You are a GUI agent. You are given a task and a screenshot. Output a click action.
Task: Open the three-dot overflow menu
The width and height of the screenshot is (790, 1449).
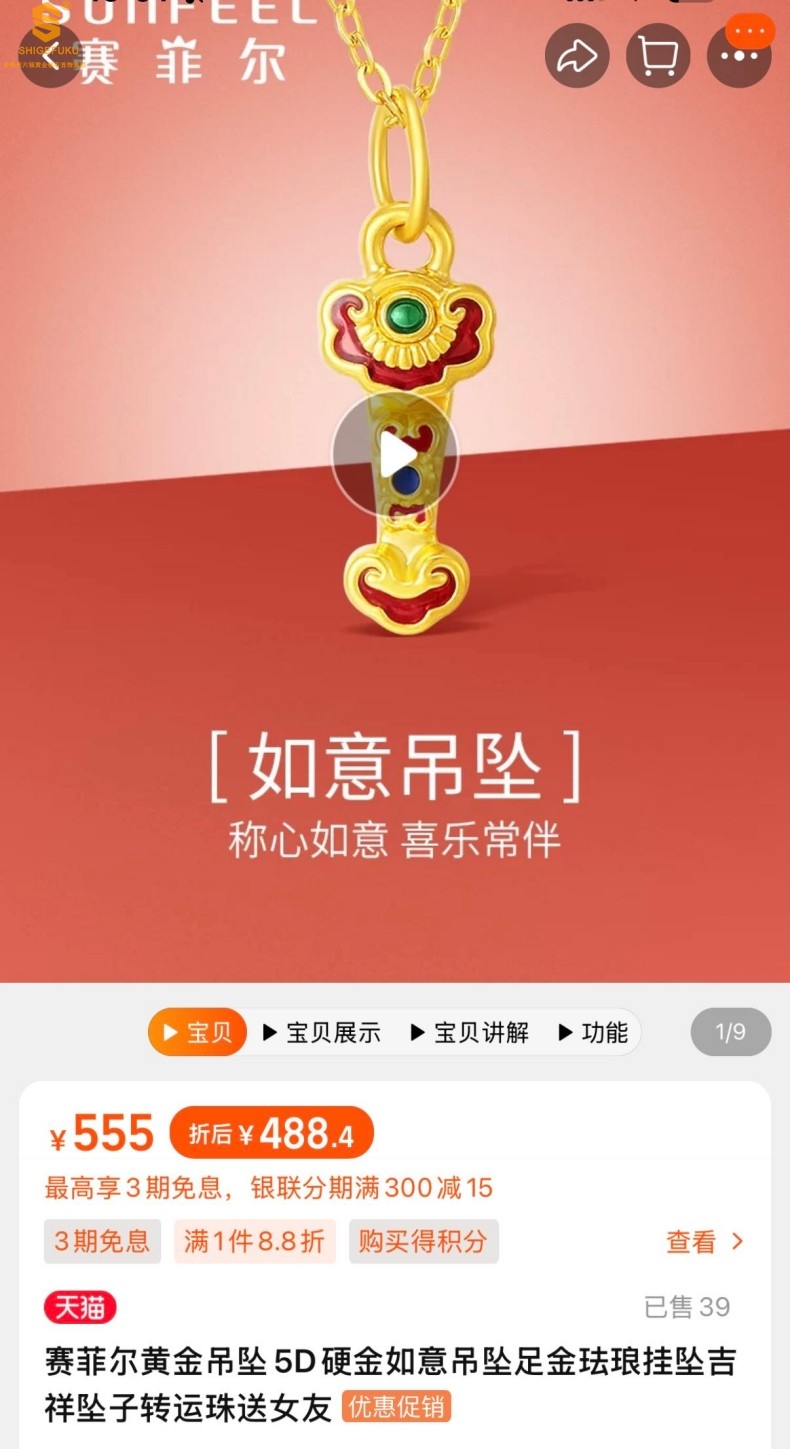pos(739,56)
